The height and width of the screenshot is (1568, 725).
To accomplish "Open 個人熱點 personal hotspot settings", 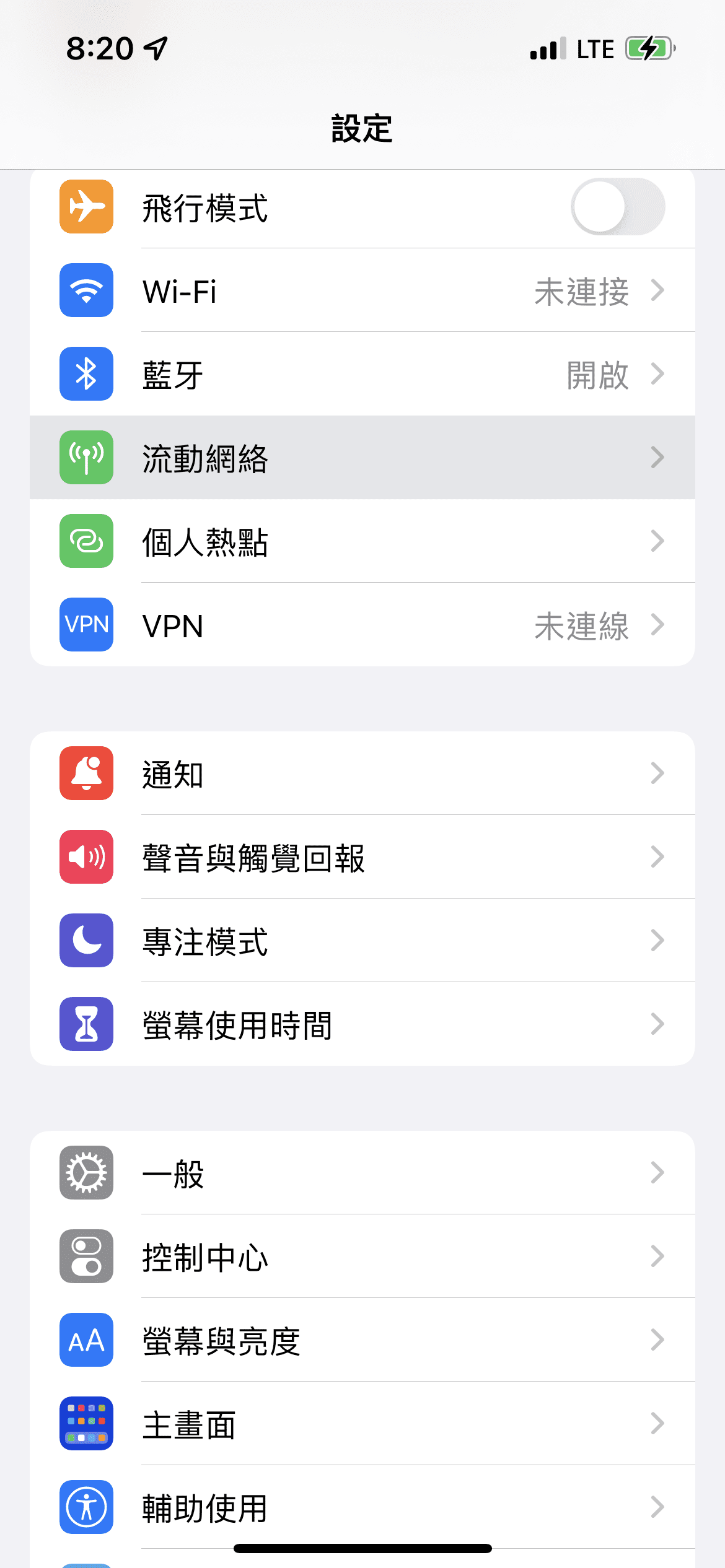I will coord(362,541).
